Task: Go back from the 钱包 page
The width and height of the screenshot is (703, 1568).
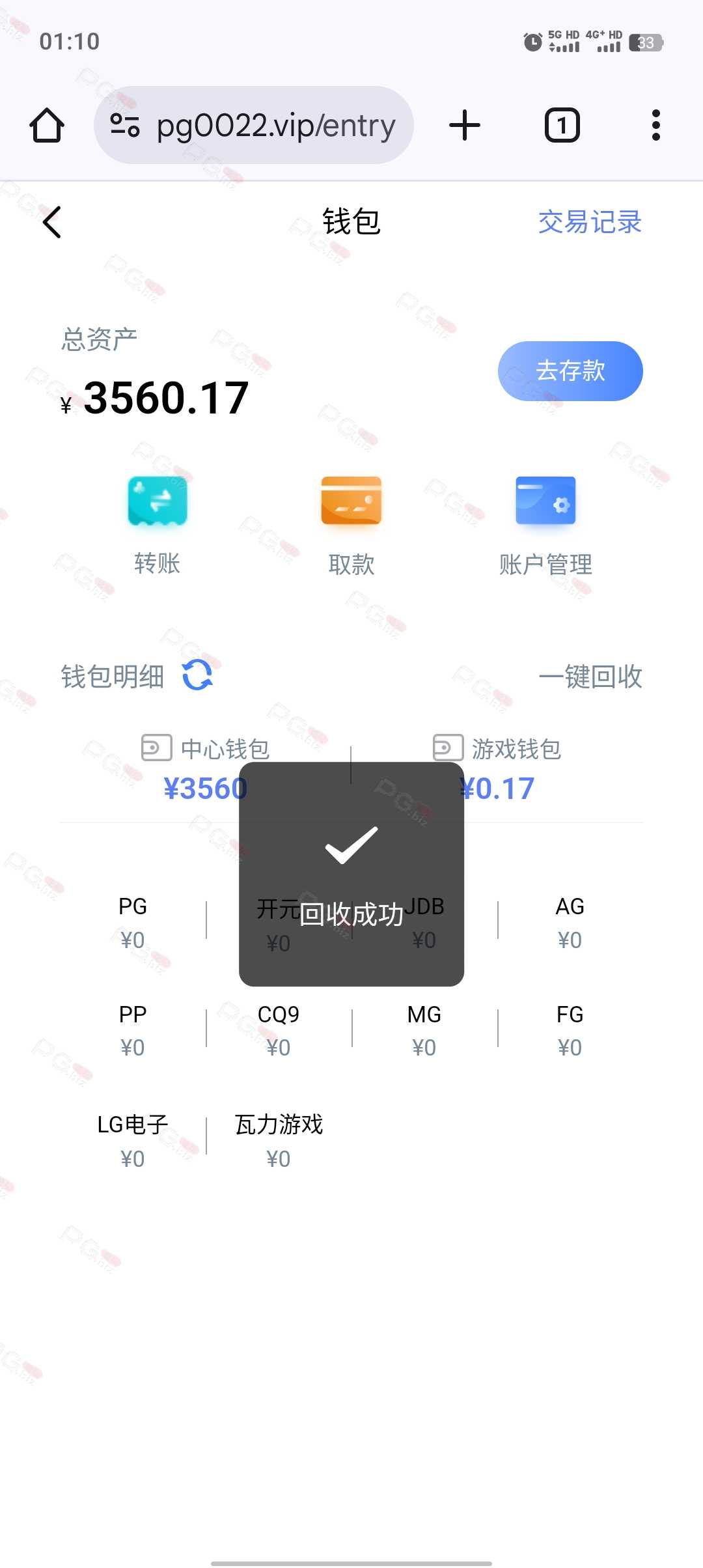Action: 52,222
